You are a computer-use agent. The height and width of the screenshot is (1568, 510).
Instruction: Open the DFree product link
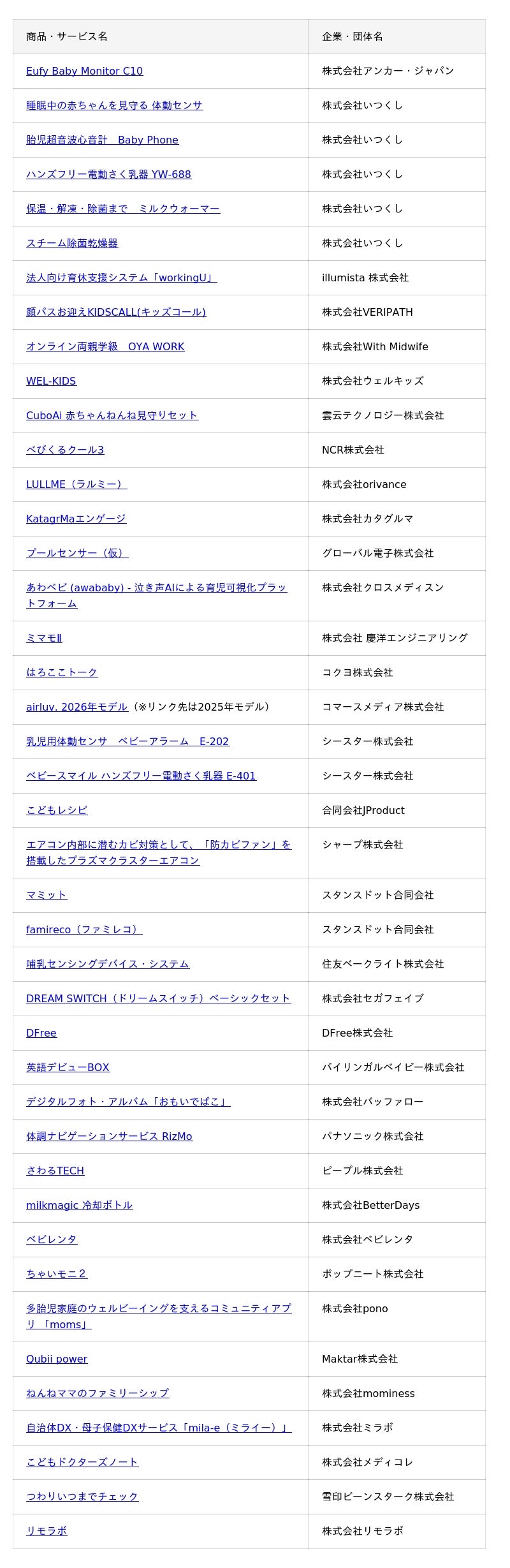(41, 1033)
